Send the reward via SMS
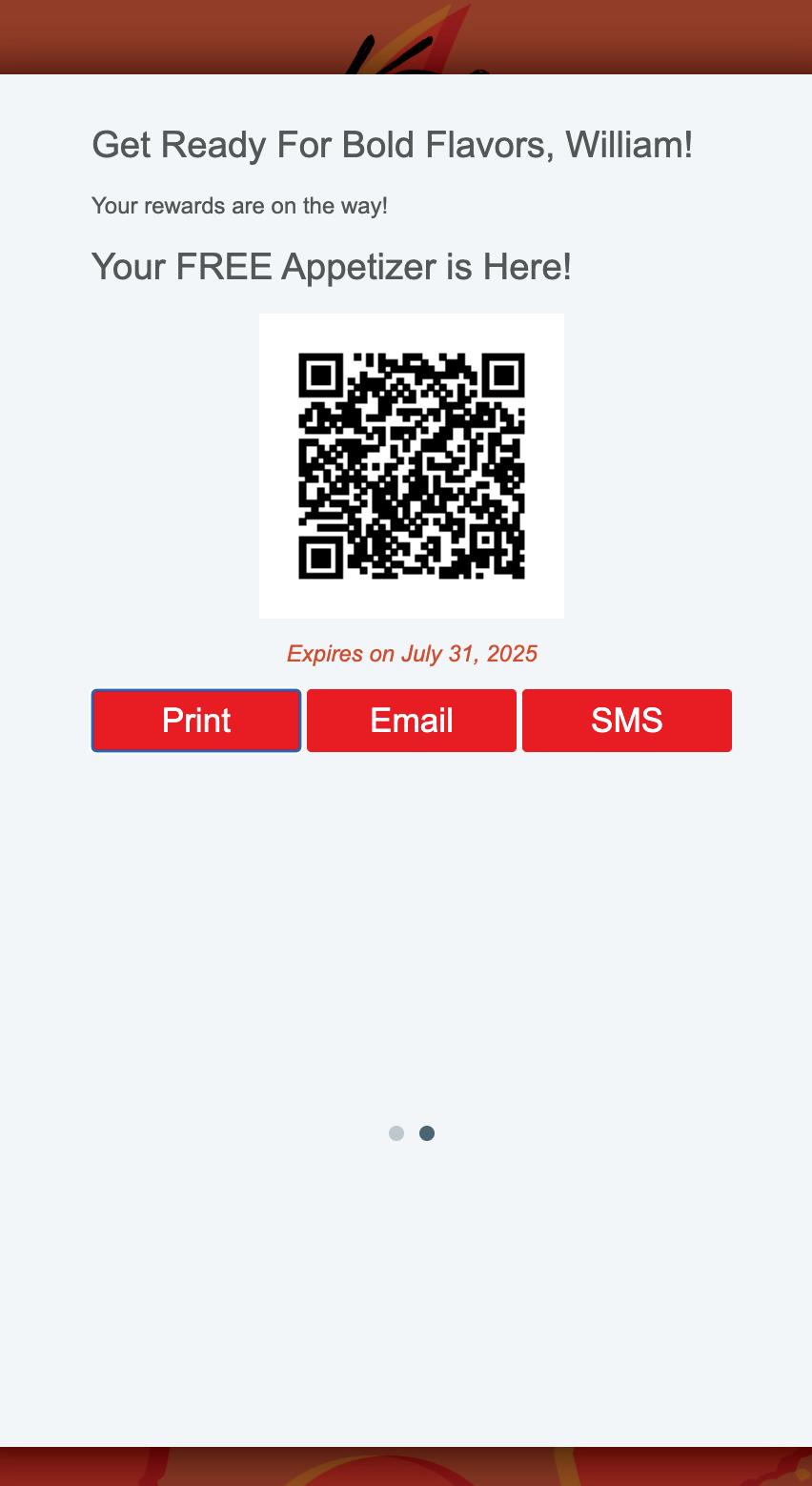Viewport: 812px width, 1486px height. pos(627,721)
